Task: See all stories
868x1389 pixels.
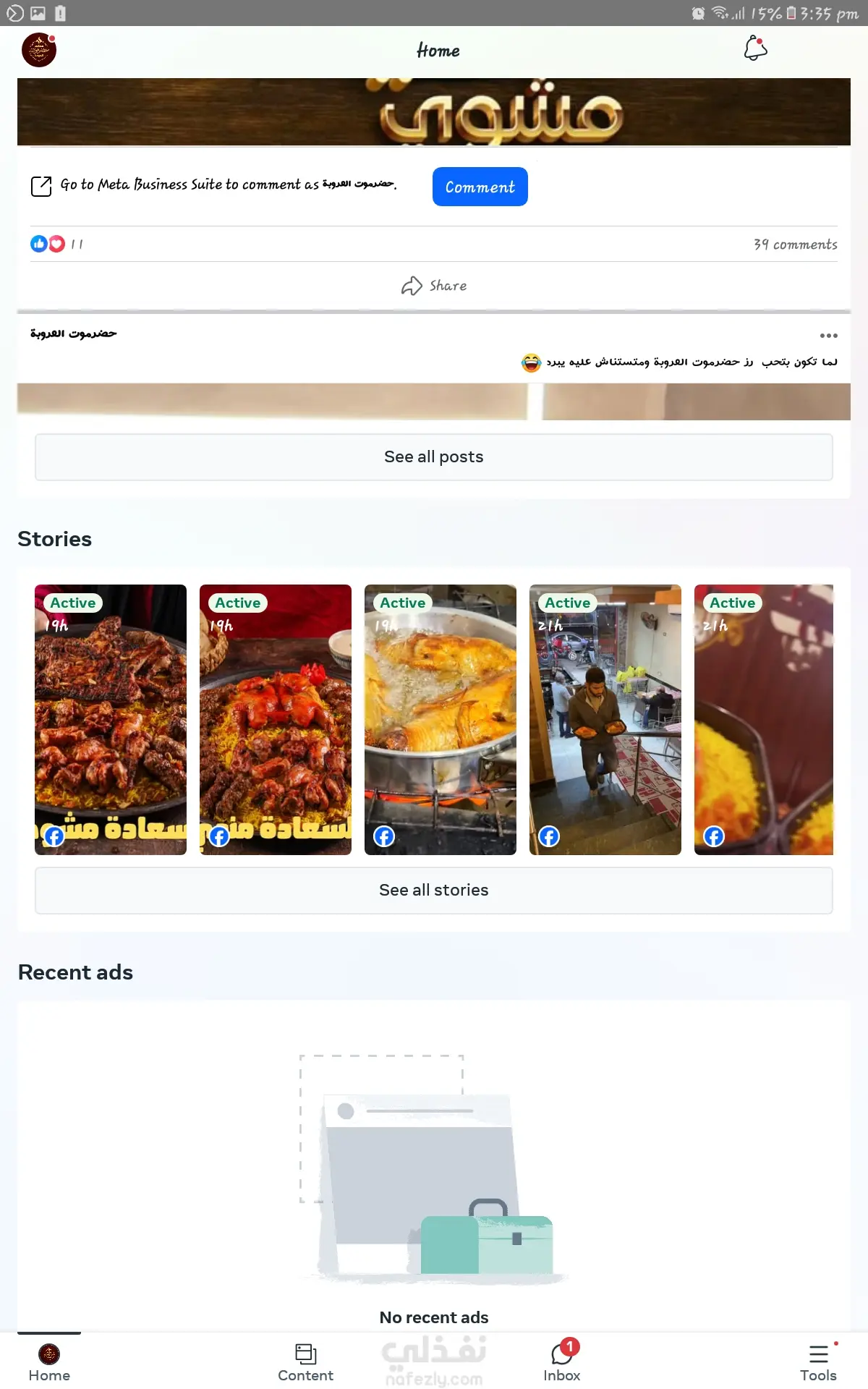Action: pyautogui.click(x=434, y=891)
